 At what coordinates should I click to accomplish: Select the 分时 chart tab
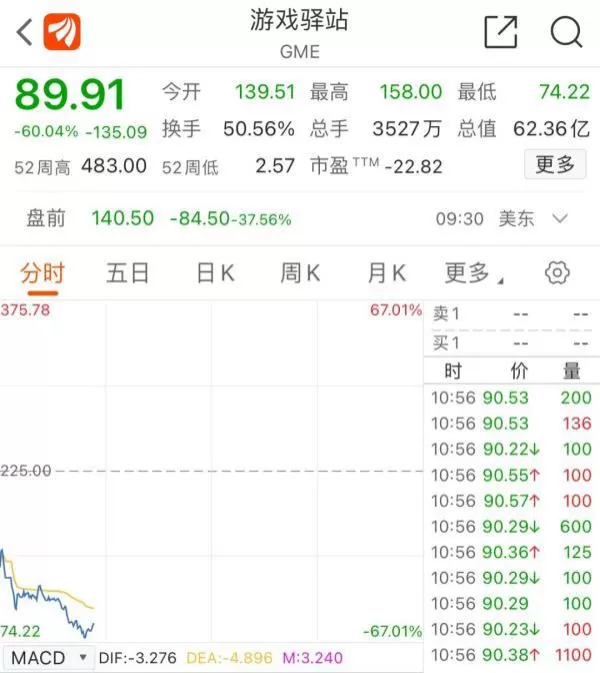(x=42, y=273)
